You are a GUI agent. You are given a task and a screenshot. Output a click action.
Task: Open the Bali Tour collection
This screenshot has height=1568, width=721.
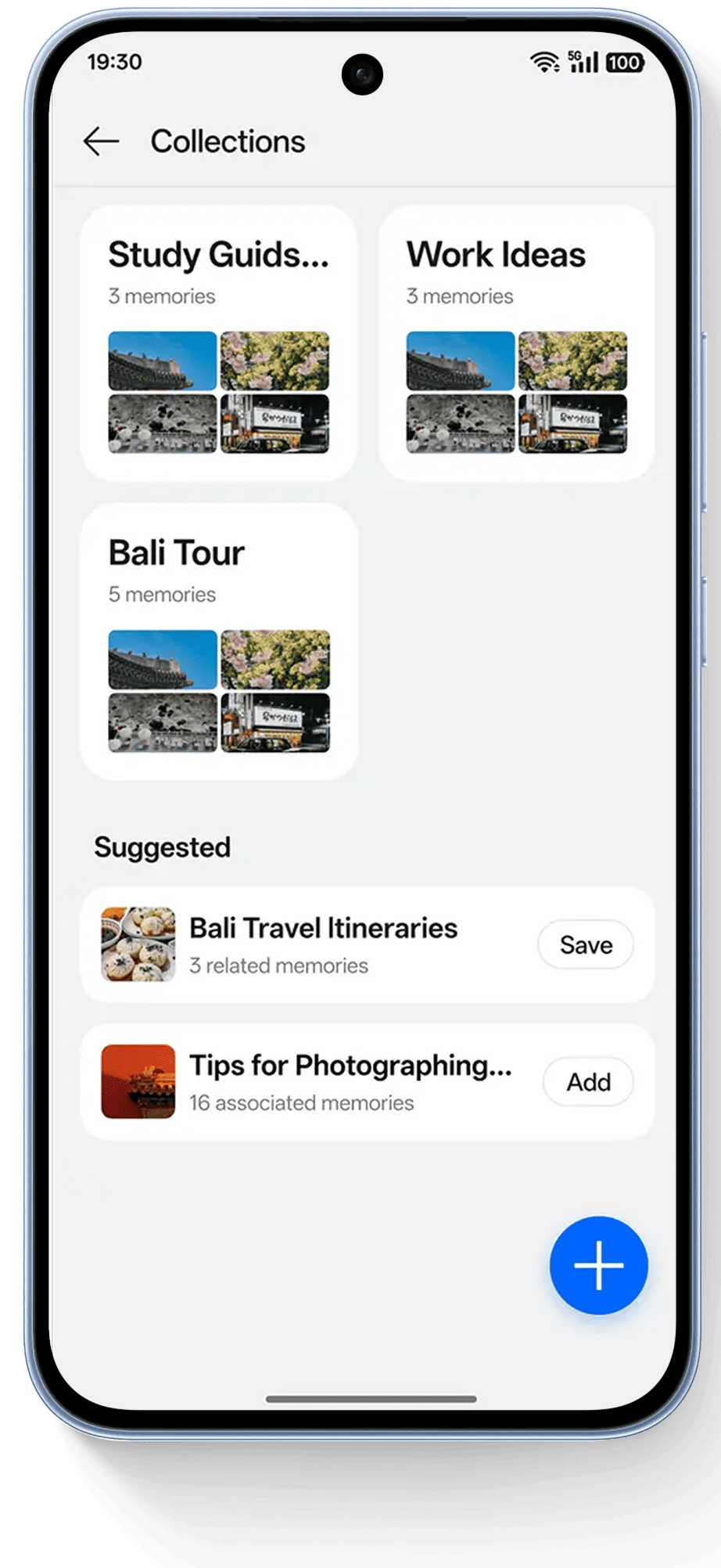[x=218, y=641]
